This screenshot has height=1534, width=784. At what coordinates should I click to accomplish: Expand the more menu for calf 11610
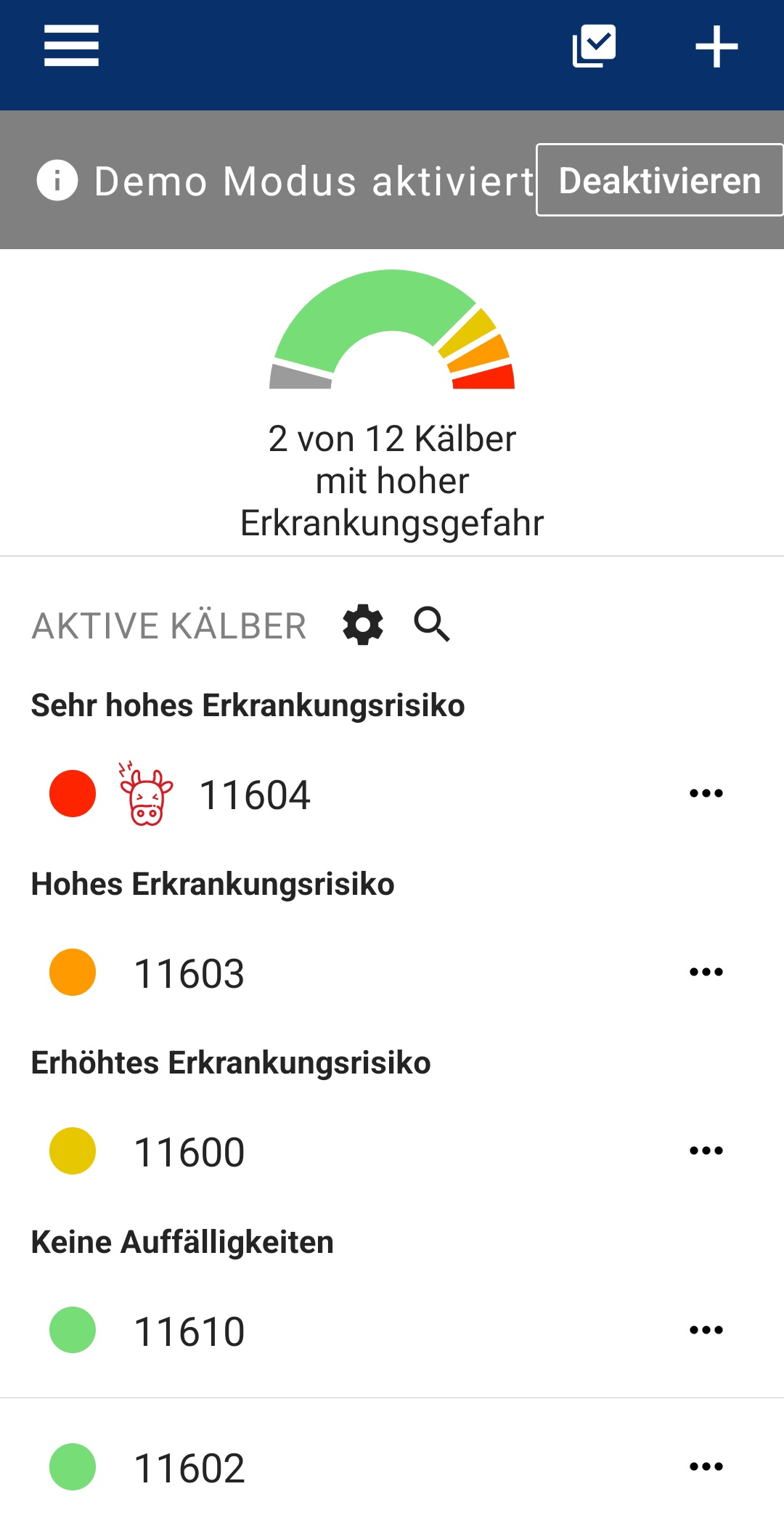pos(706,1330)
